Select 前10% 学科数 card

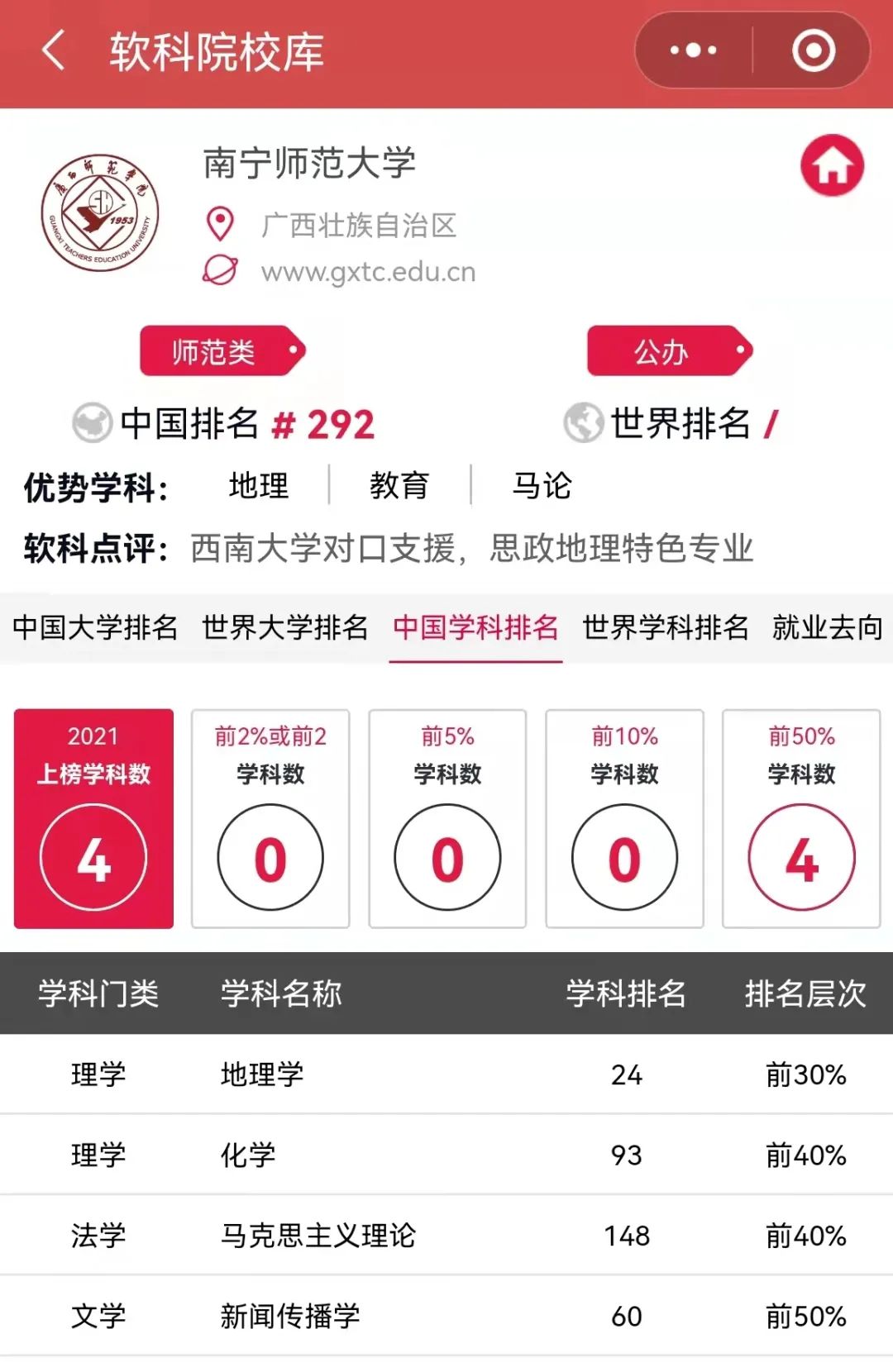pos(624,818)
